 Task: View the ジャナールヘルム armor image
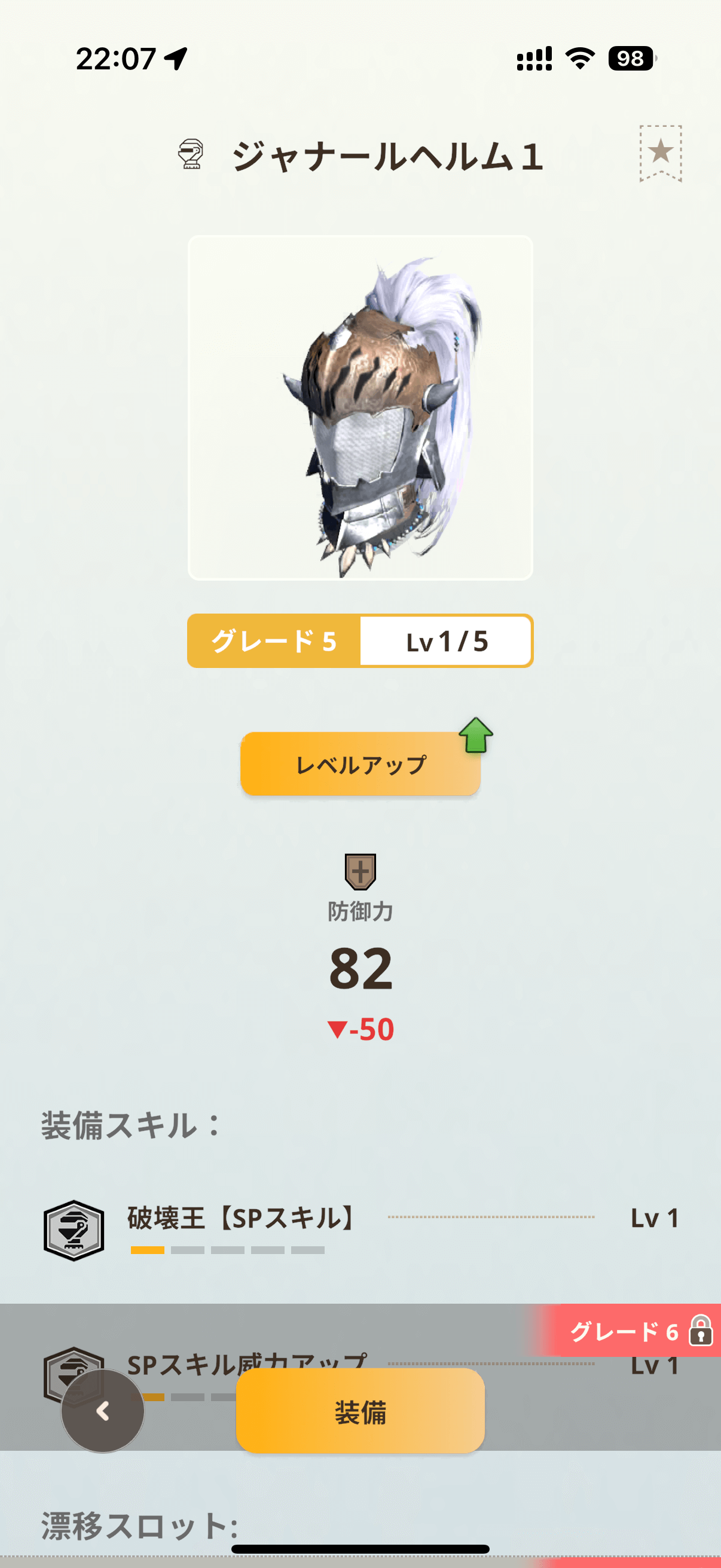click(x=360, y=408)
